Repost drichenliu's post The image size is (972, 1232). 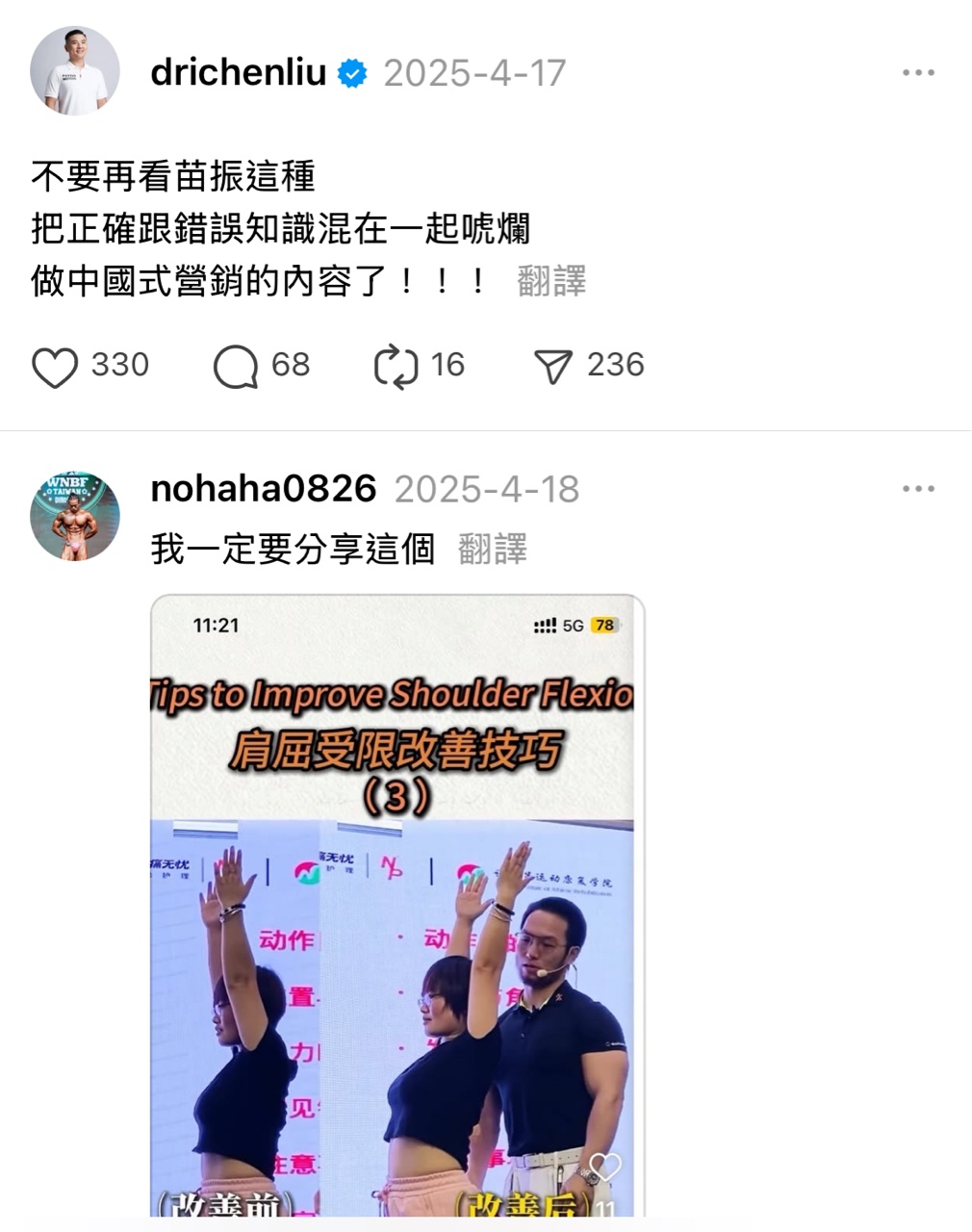click(x=396, y=366)
